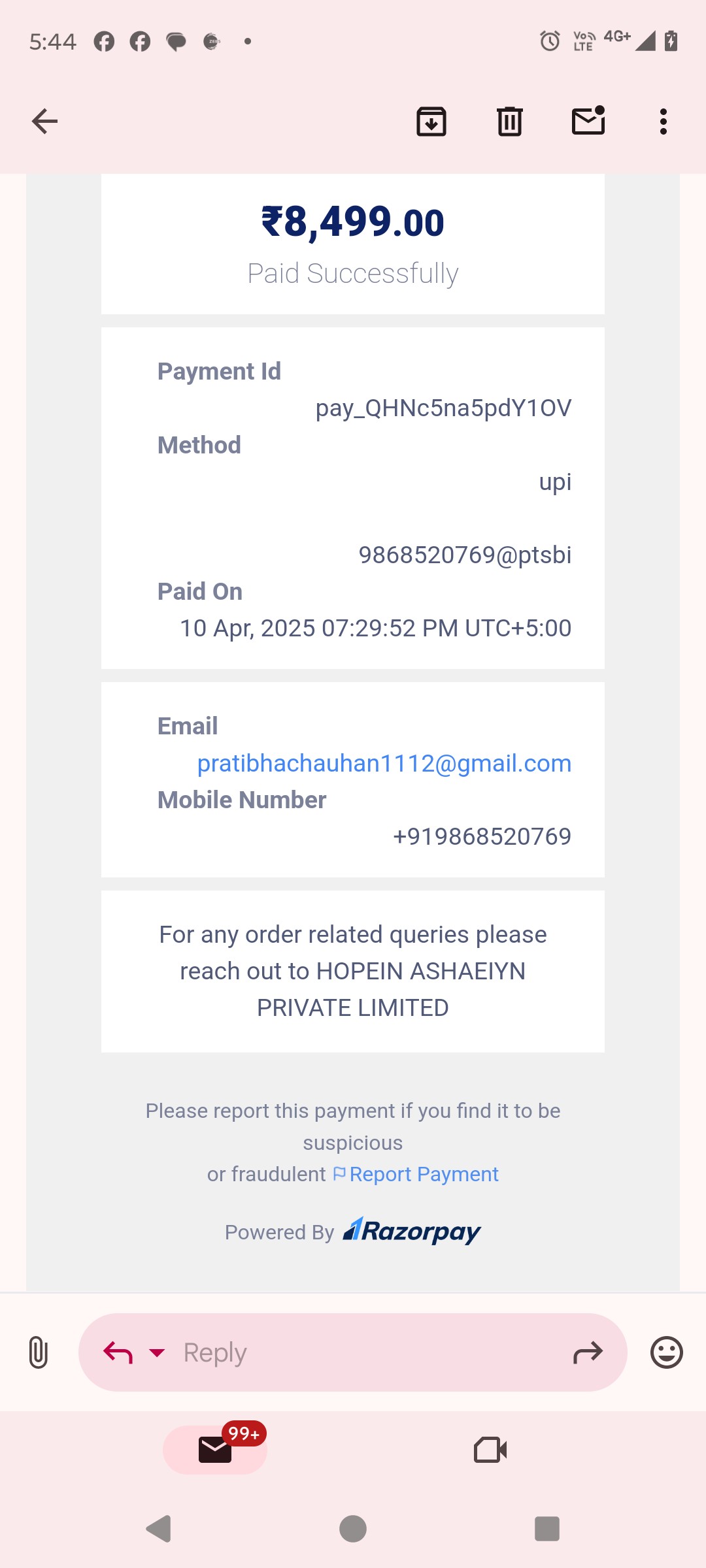Archive this email

point(431,122)
